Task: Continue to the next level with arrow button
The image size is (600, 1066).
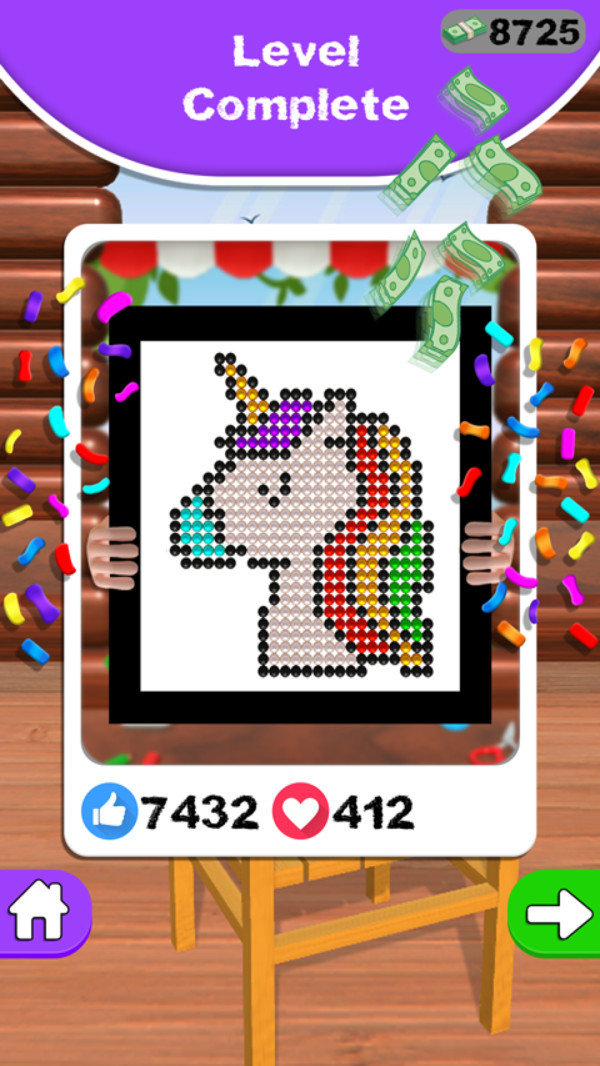Action: 558,913
